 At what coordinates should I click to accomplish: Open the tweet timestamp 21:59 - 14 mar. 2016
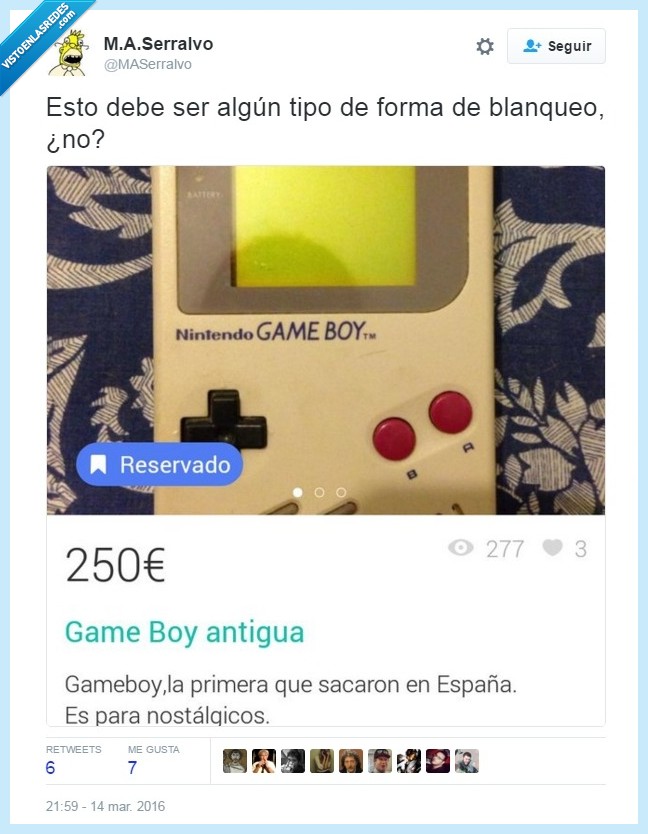(x=105, y=806)
